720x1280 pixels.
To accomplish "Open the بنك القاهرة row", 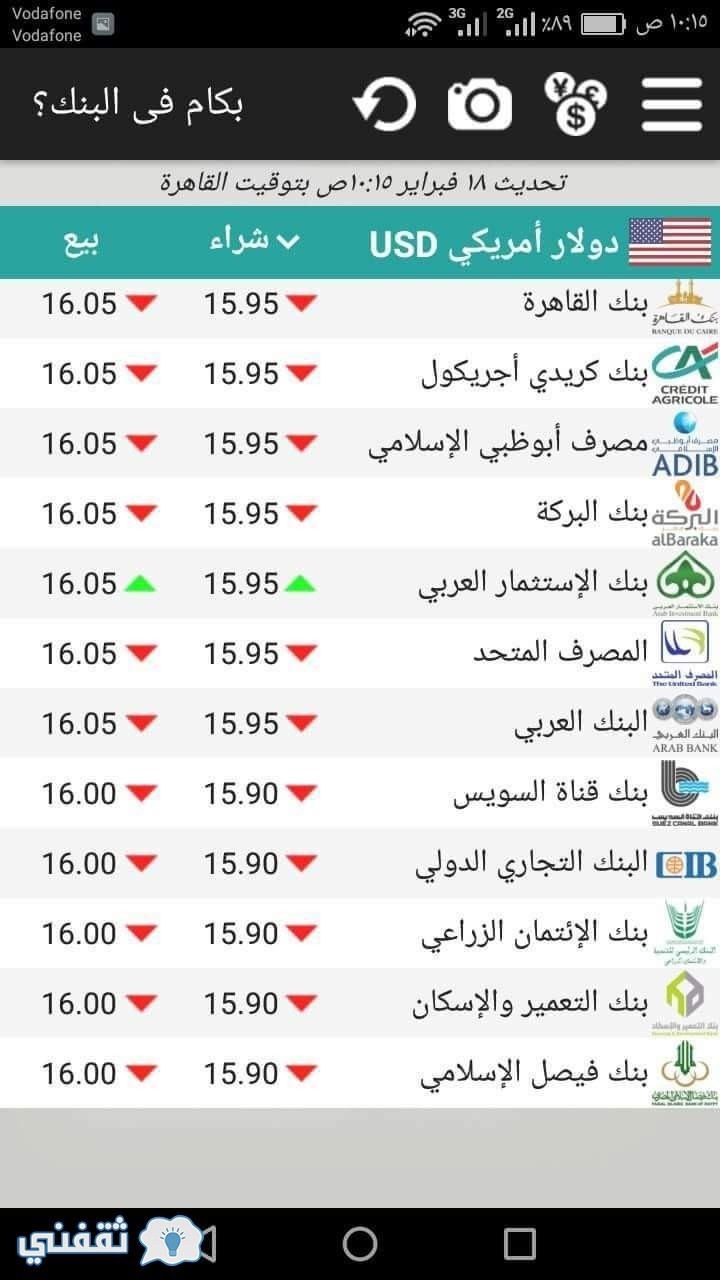I will pyautogui.click(x=360, y=308).
